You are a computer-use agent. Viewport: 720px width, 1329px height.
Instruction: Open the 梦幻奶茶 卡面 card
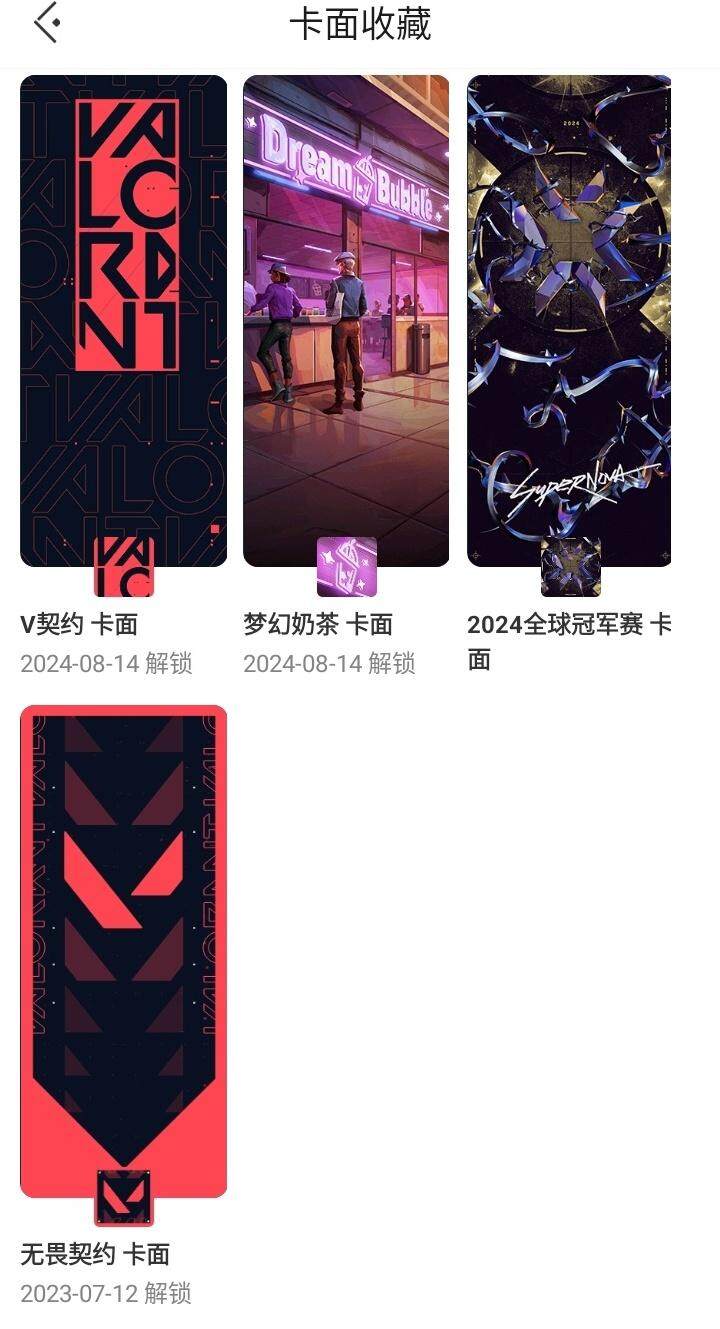tap(346, 321)
